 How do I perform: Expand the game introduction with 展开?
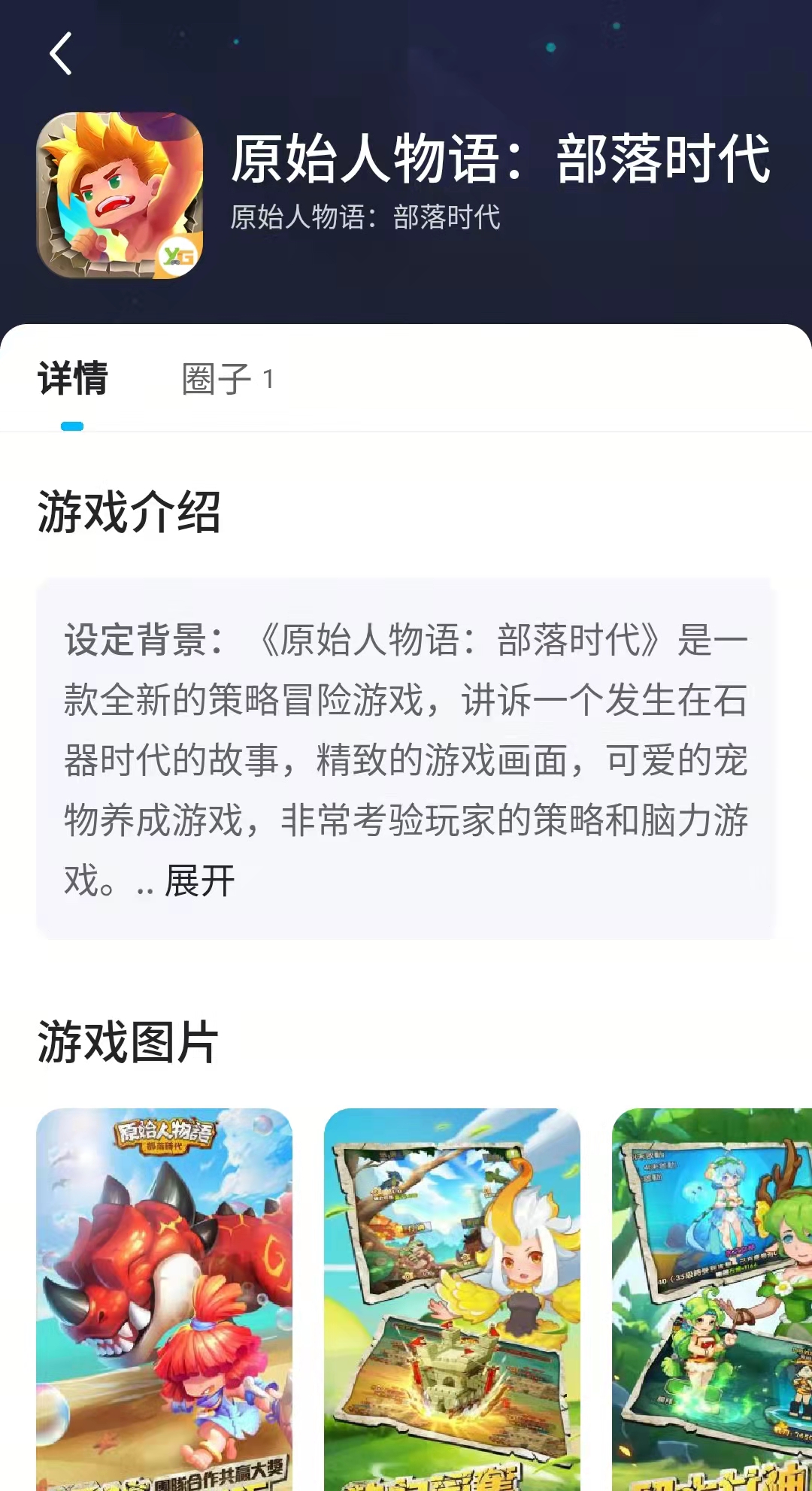tap(199, 880)
